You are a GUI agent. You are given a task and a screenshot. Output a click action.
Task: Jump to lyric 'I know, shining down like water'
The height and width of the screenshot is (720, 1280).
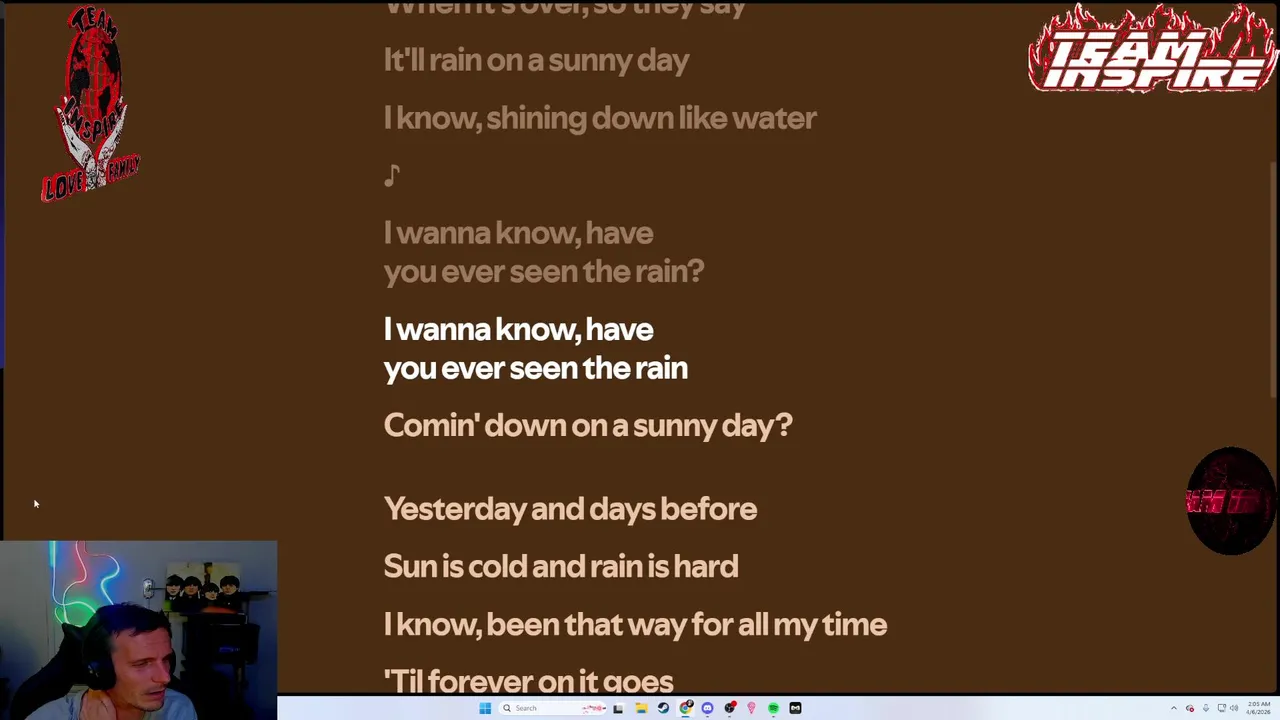pos(600,118)
